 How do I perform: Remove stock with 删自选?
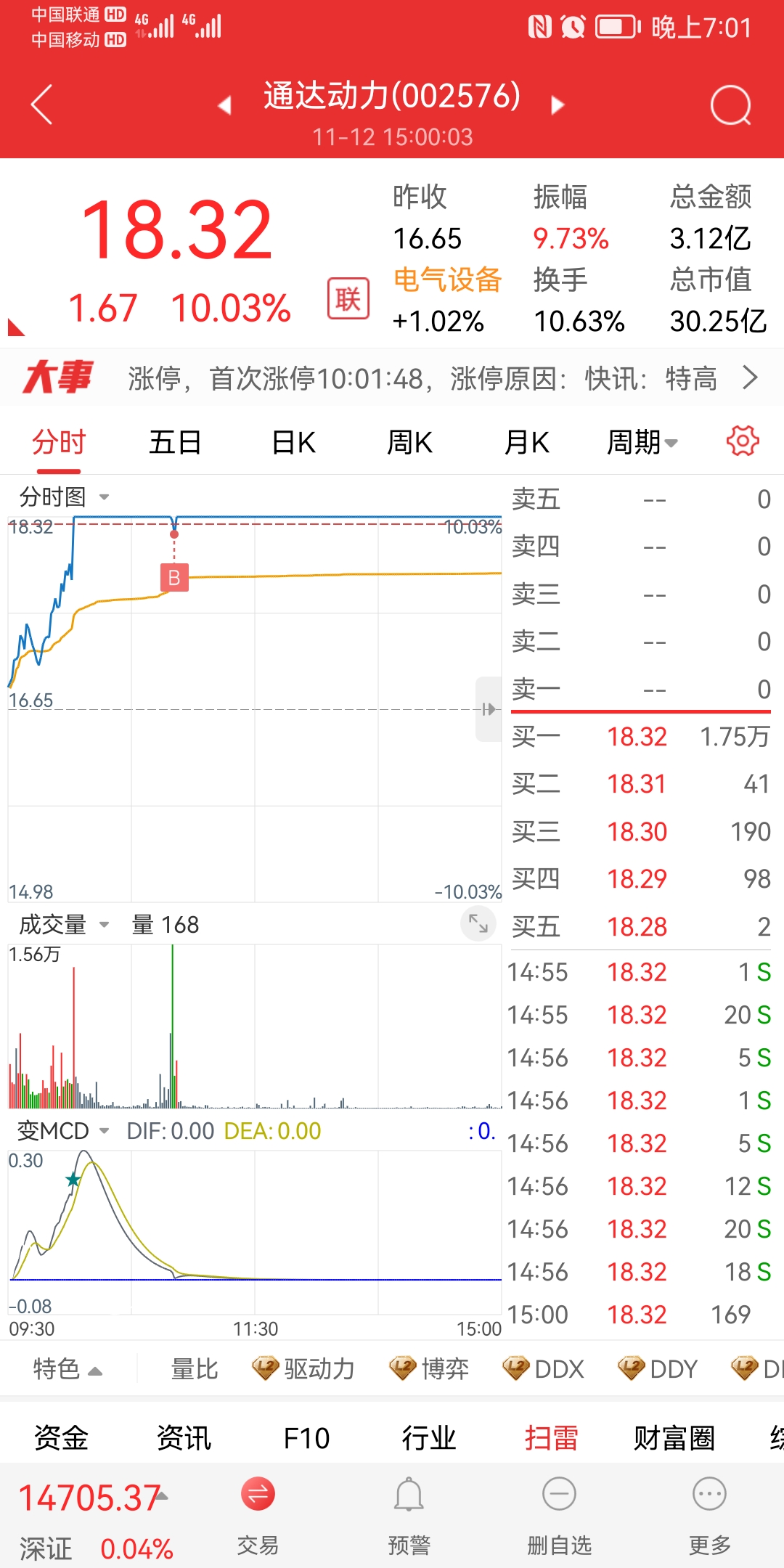pos(559,1514)
